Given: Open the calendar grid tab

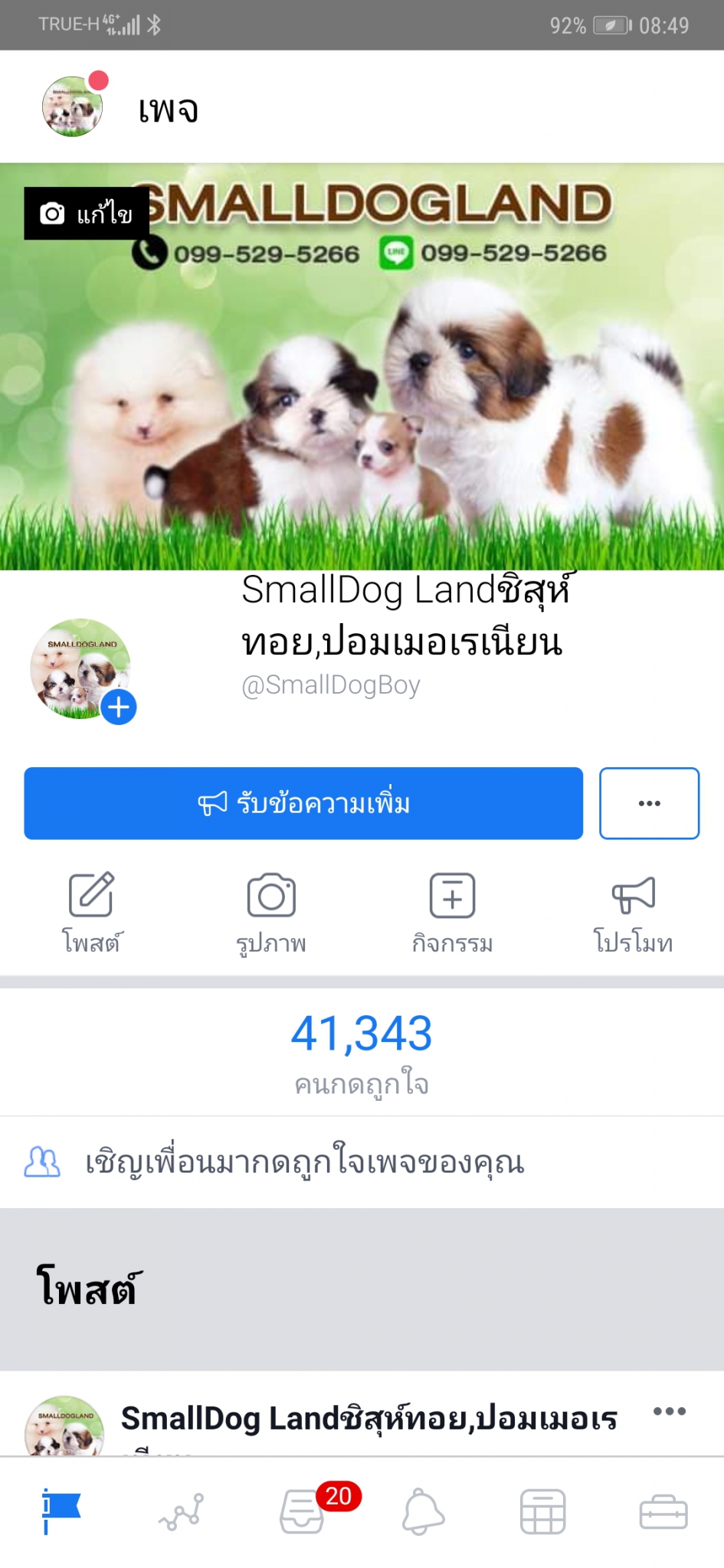Looking at the screenshot, I should coord(542,1512).
